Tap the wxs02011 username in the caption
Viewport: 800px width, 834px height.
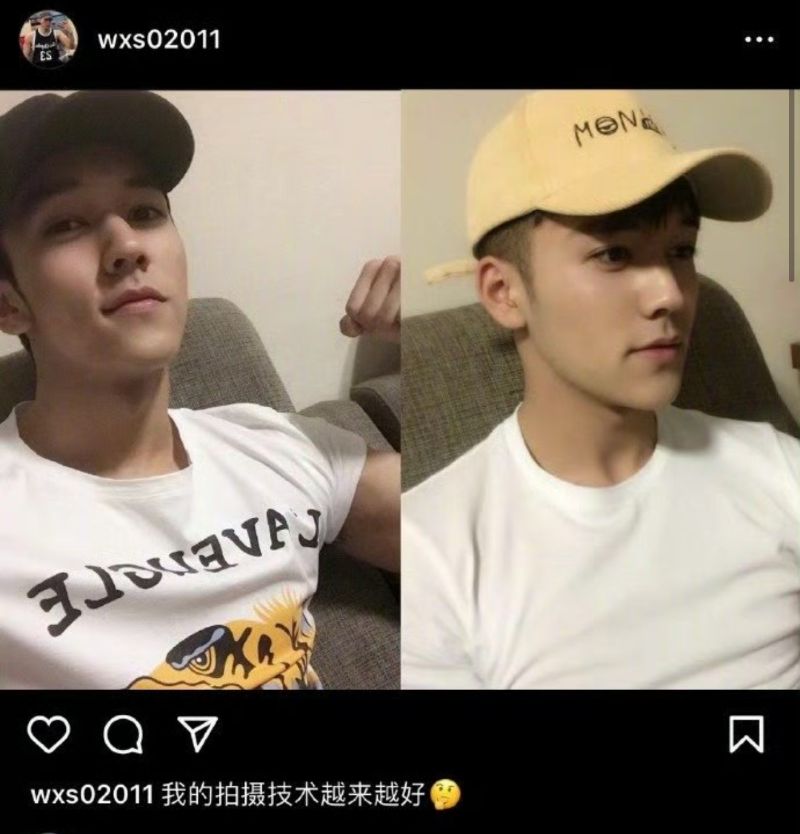pos(91,797)
